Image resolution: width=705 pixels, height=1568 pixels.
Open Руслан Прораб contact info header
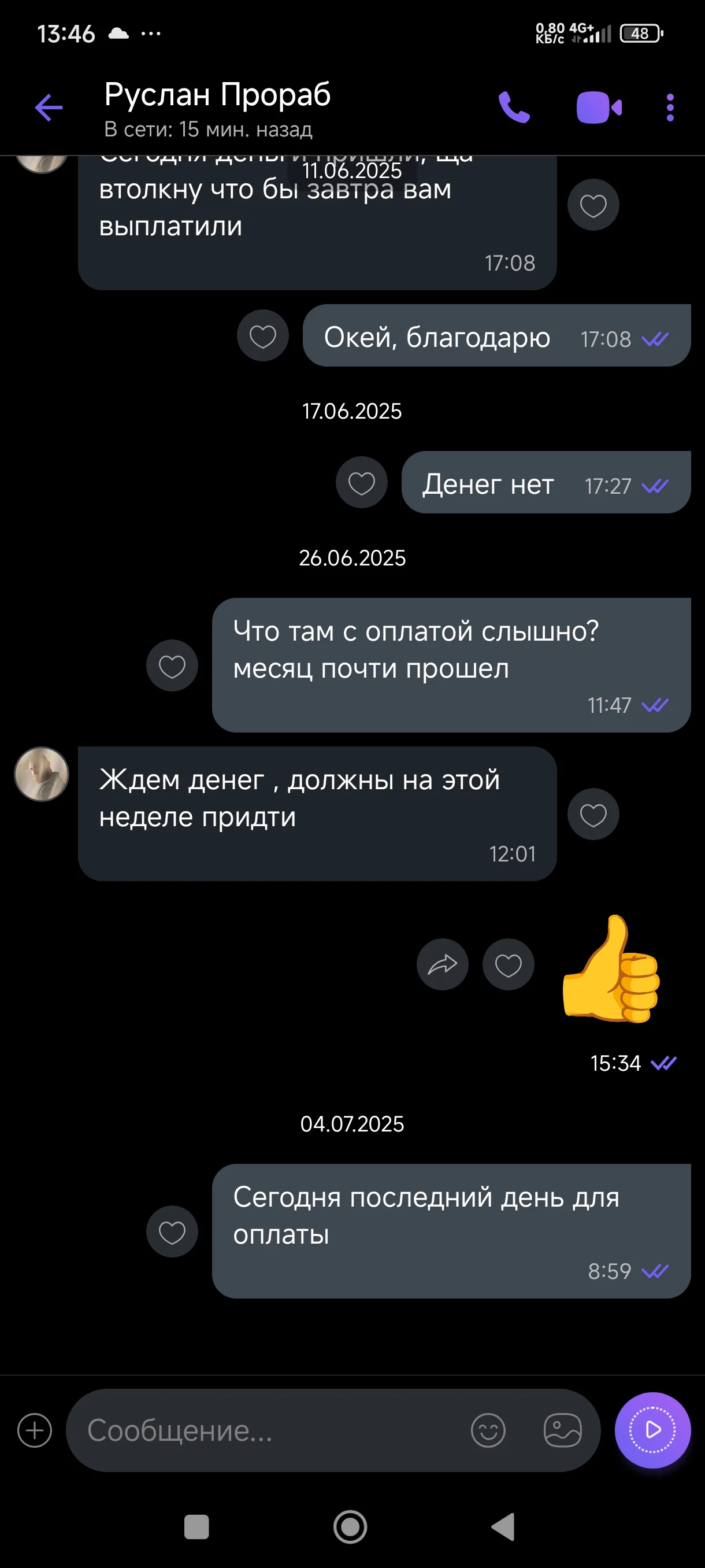[x=217, y=108]
